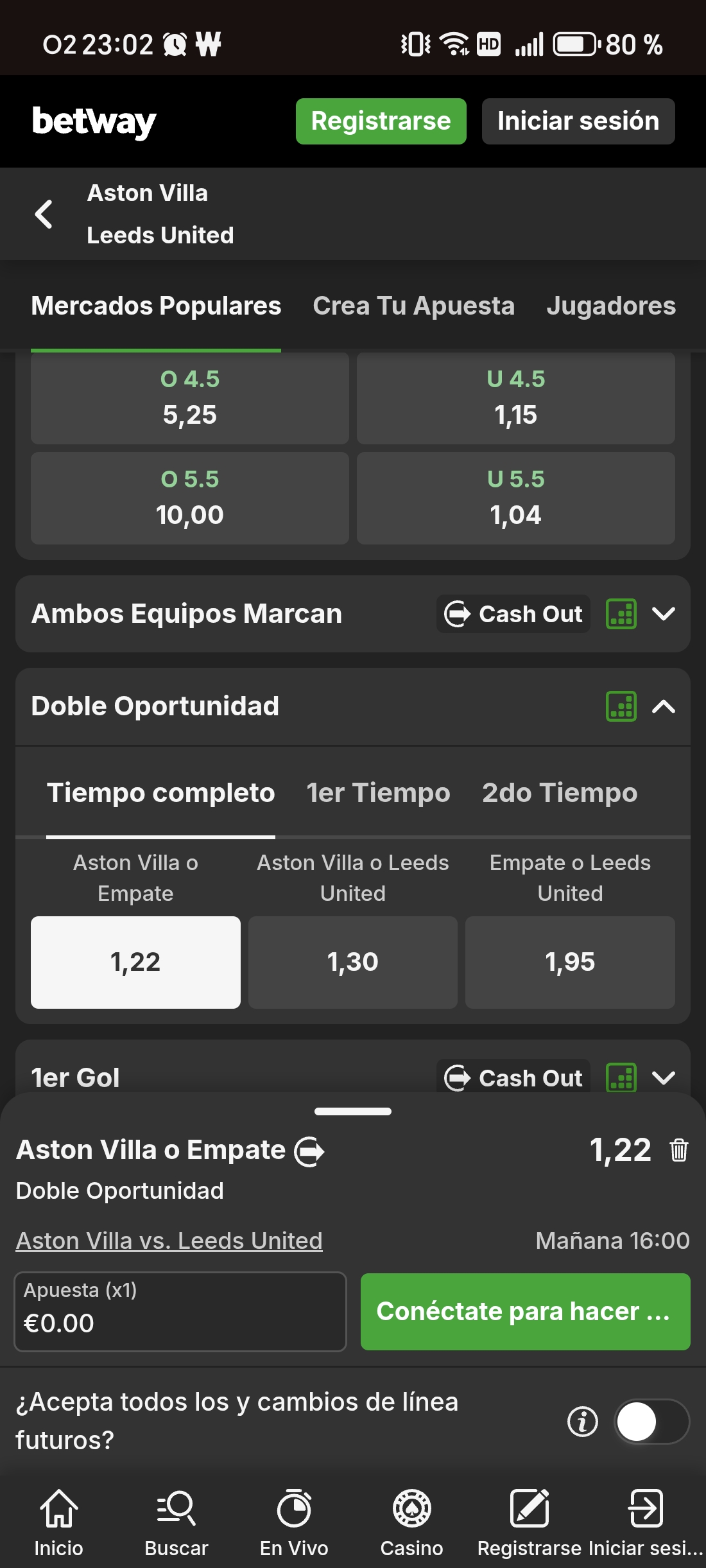Screen dimensions: 706x1568
Task: Toggle accepting future line changes
Action: (x=651, y=1422)
